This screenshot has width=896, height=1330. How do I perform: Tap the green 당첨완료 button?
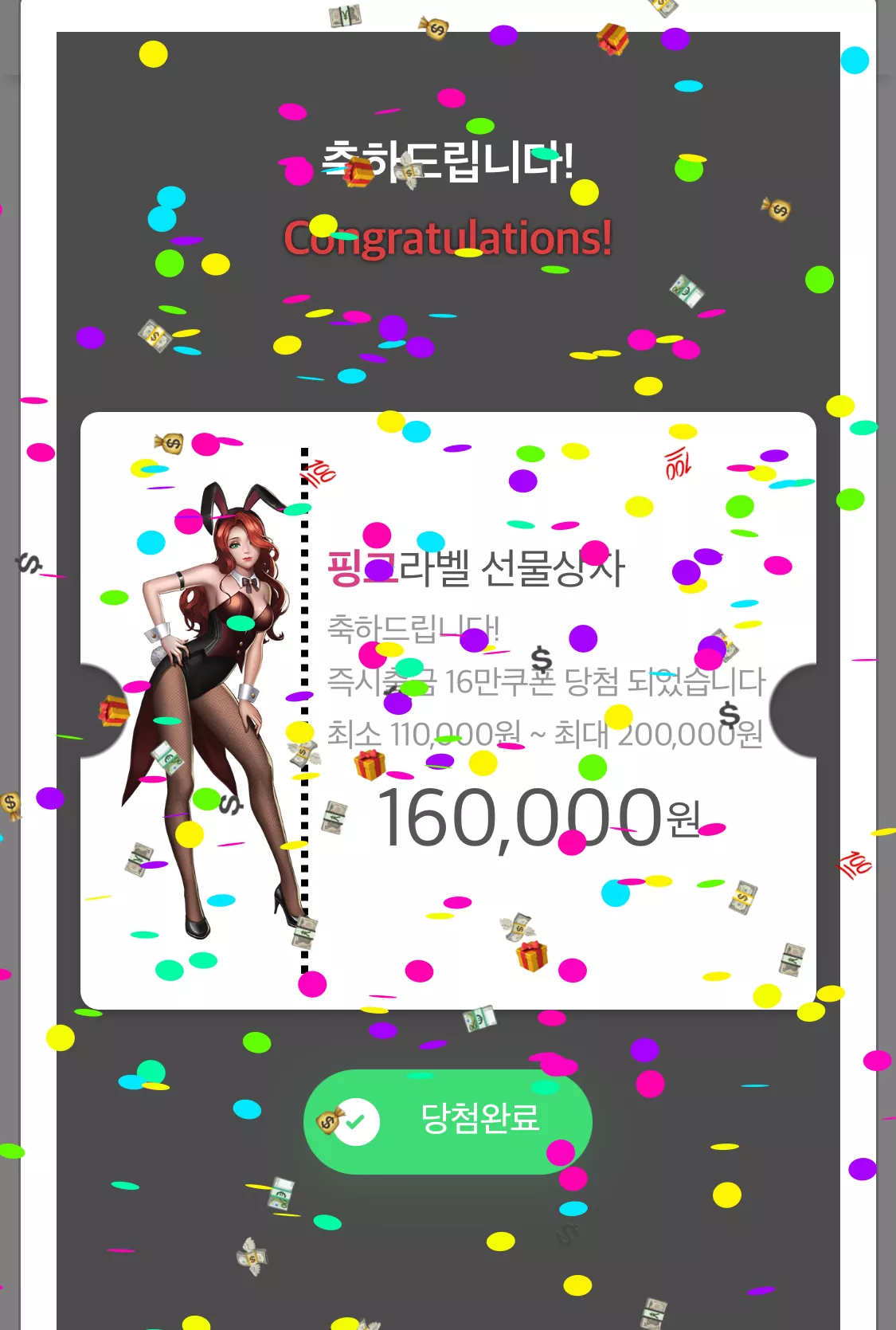(448, 1121)
